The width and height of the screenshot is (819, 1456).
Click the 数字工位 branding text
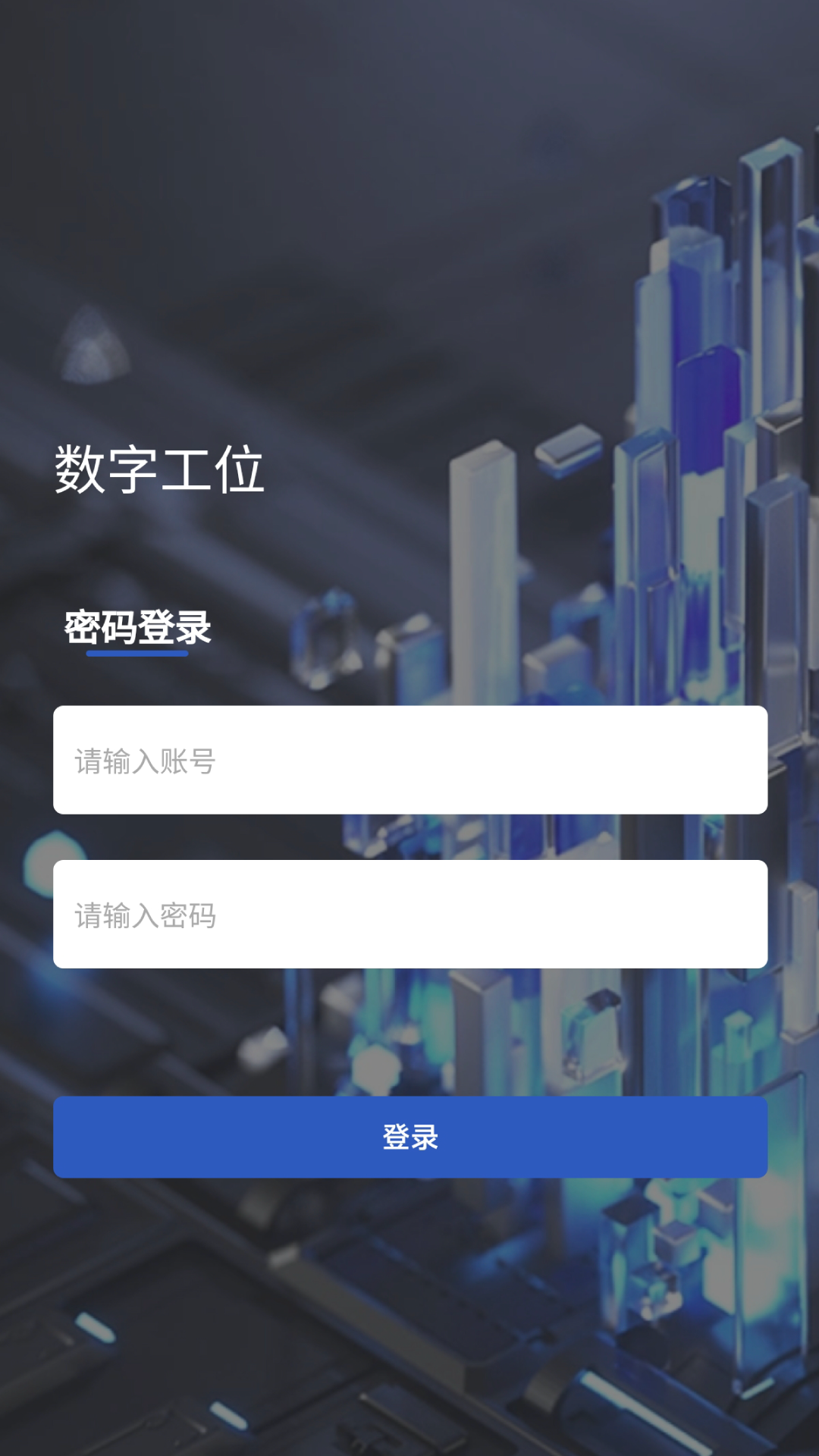[159, 469]
